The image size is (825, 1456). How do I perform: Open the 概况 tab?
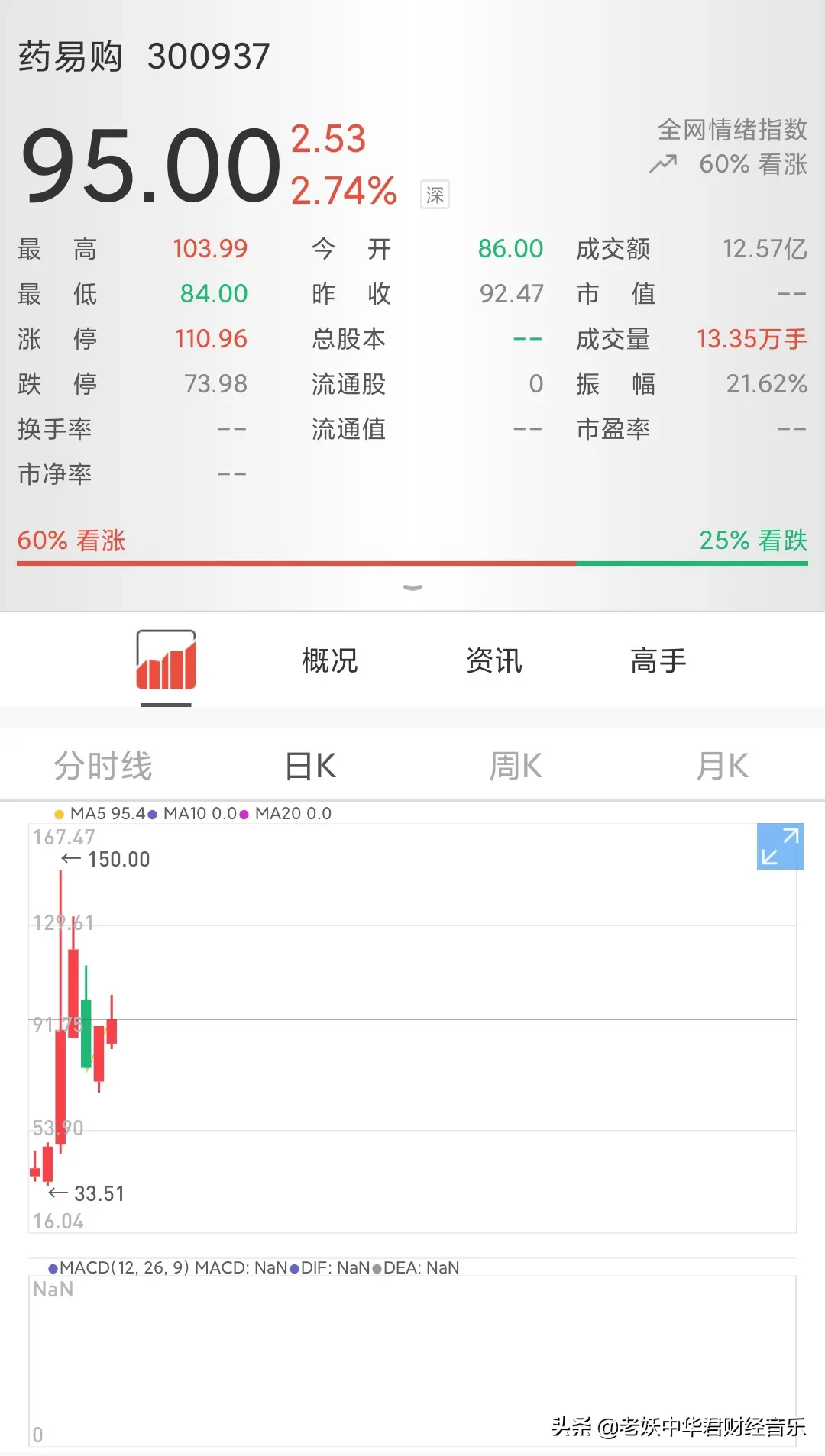point(330,661)
